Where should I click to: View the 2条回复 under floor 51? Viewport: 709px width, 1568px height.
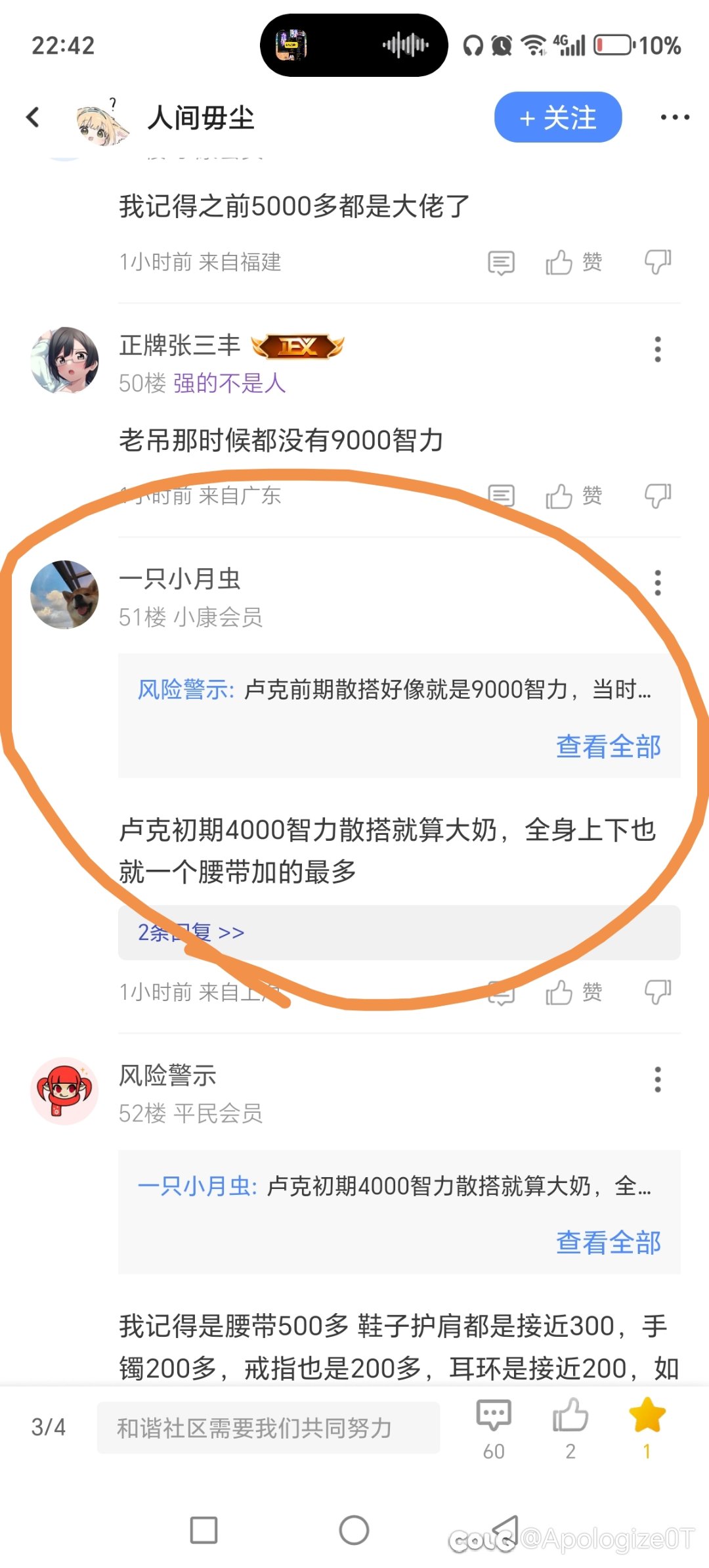tap(191, 932)
